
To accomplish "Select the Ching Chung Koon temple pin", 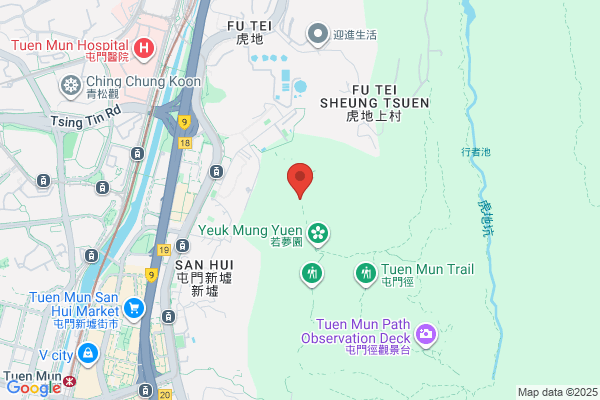I will [71, 87].
